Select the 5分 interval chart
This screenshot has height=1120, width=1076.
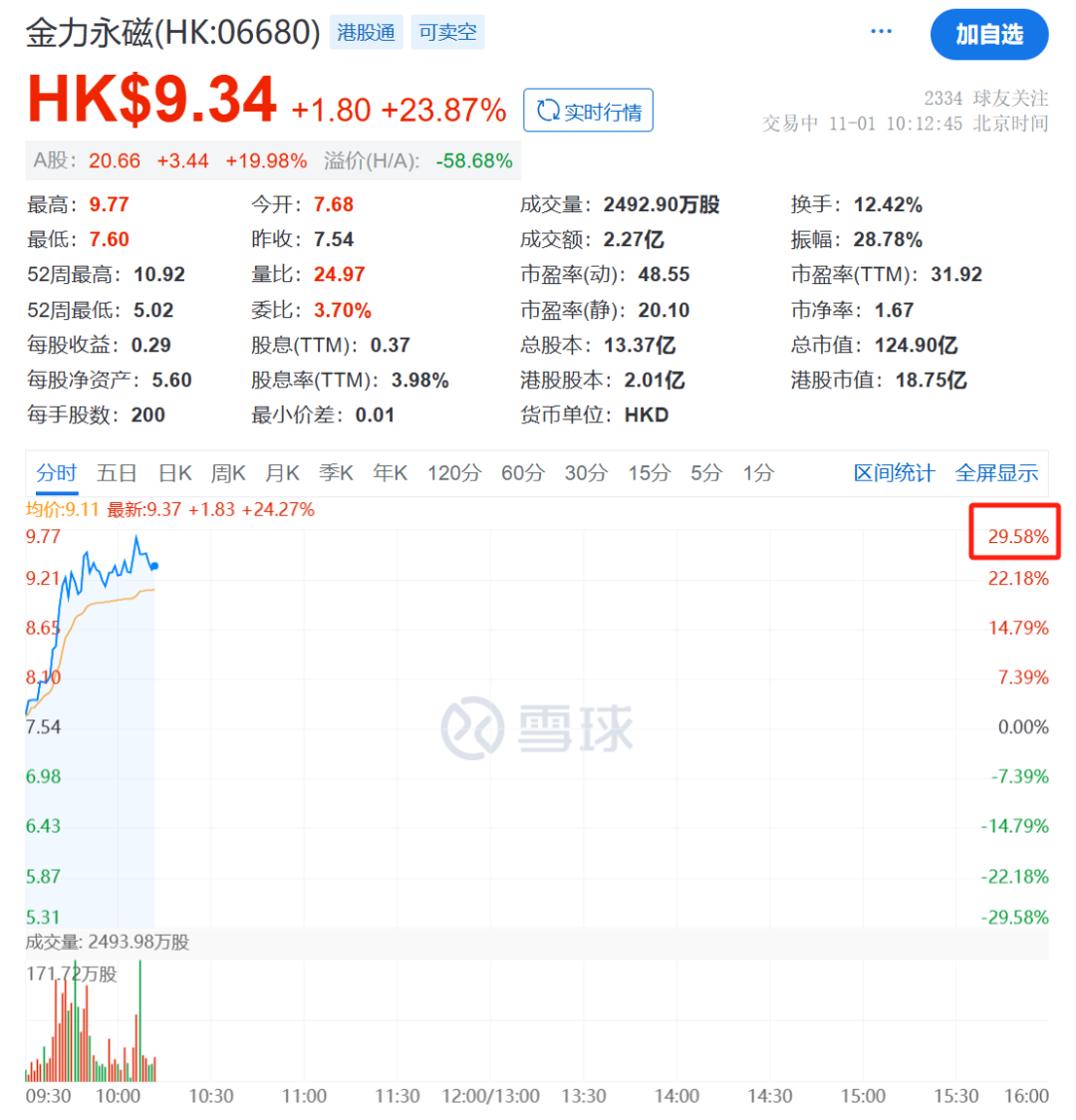point(706,473)
